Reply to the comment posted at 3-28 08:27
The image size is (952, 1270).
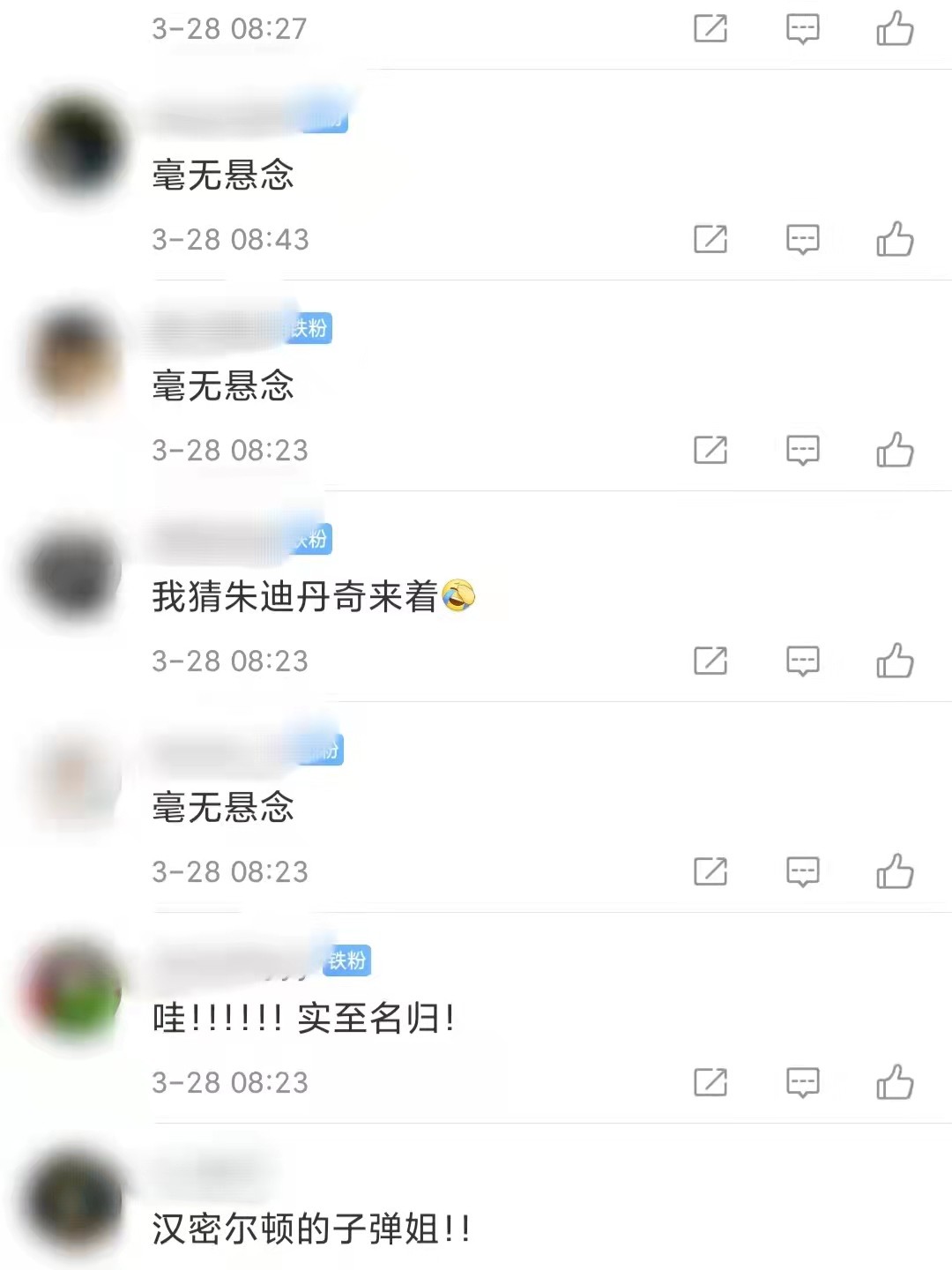(802, 29)
